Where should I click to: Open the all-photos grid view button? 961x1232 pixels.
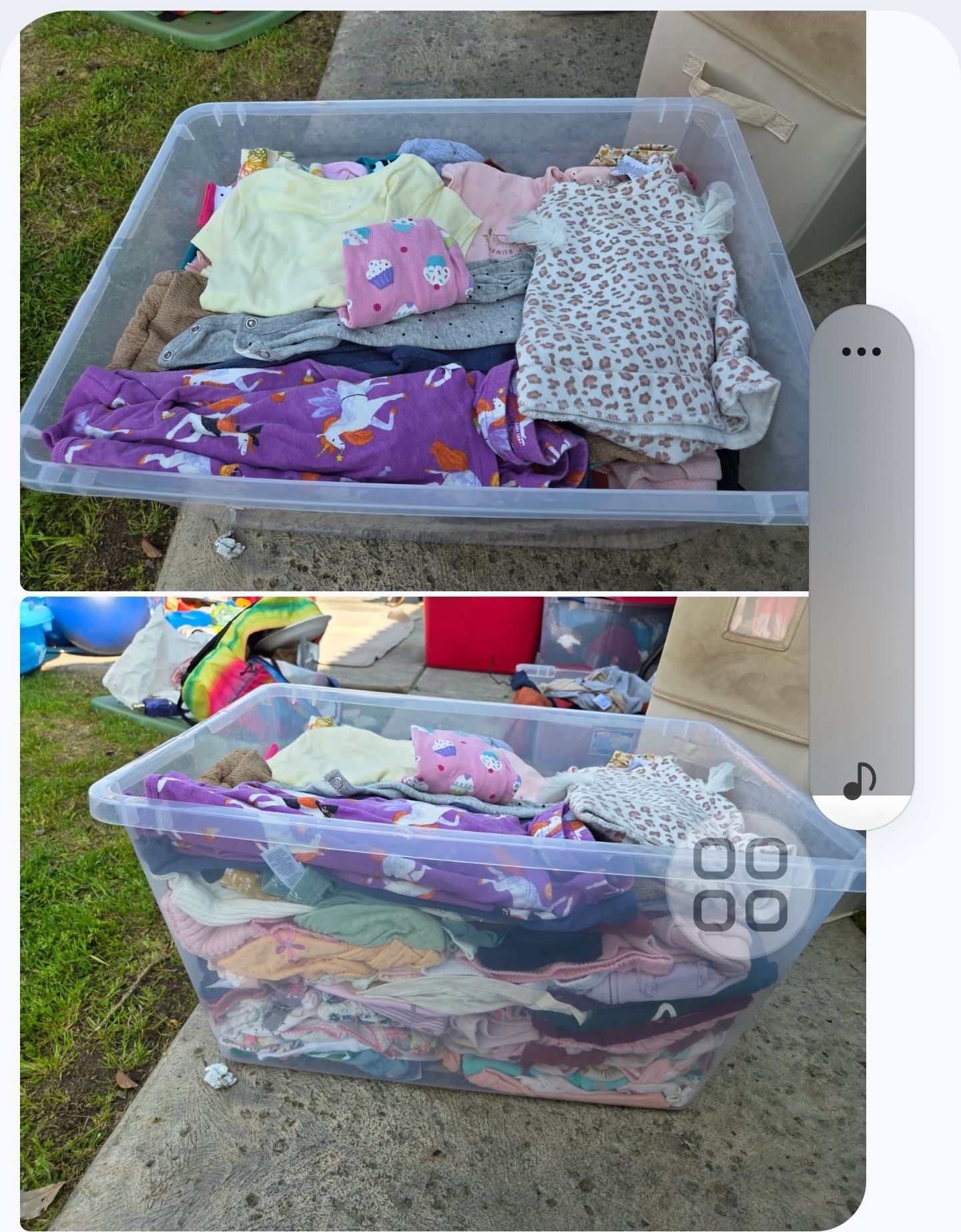tap(741, 884)
